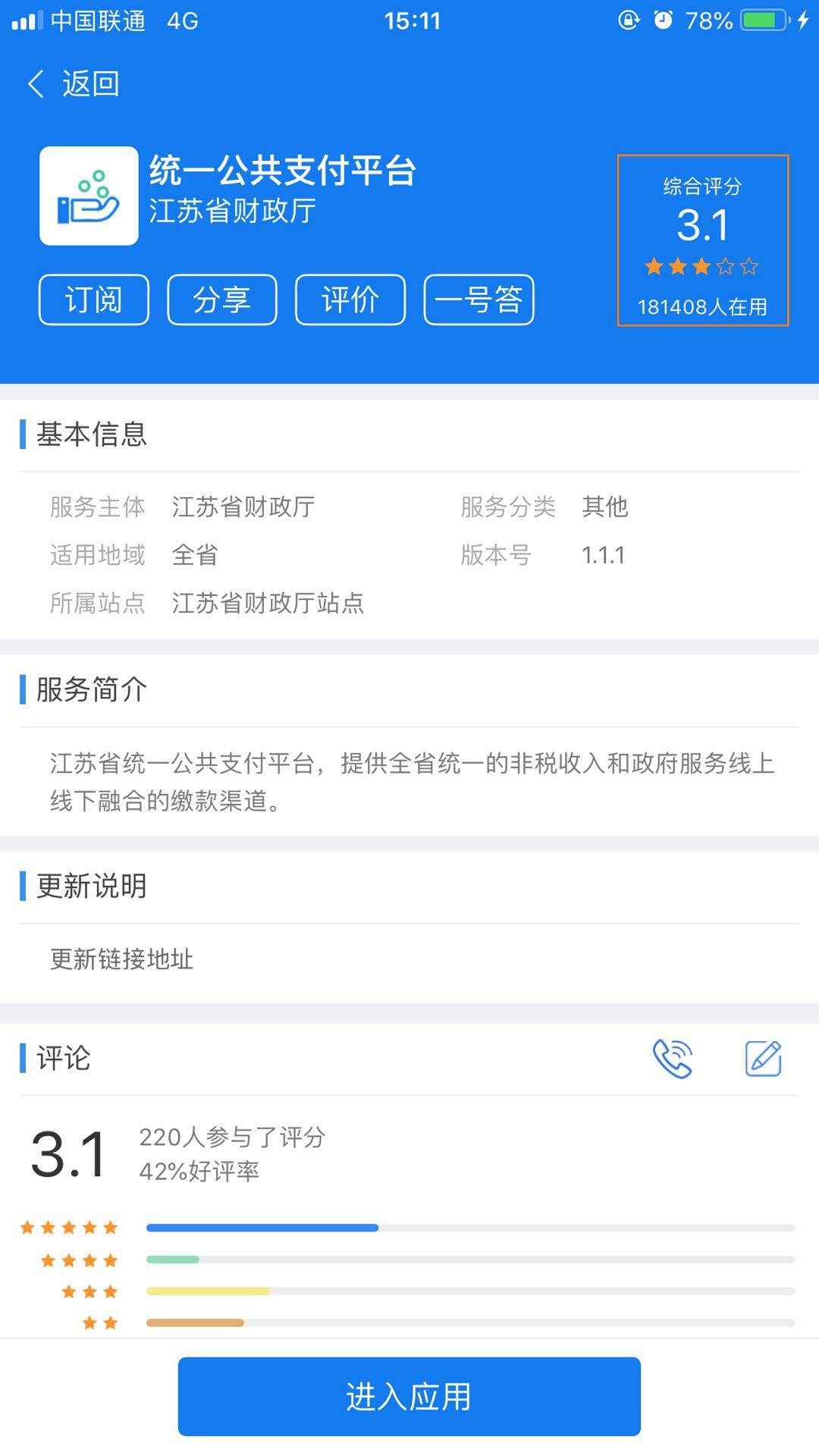The image size is (819, 1456).
Task: Share the app with 分享
Action: coord(221,300)
